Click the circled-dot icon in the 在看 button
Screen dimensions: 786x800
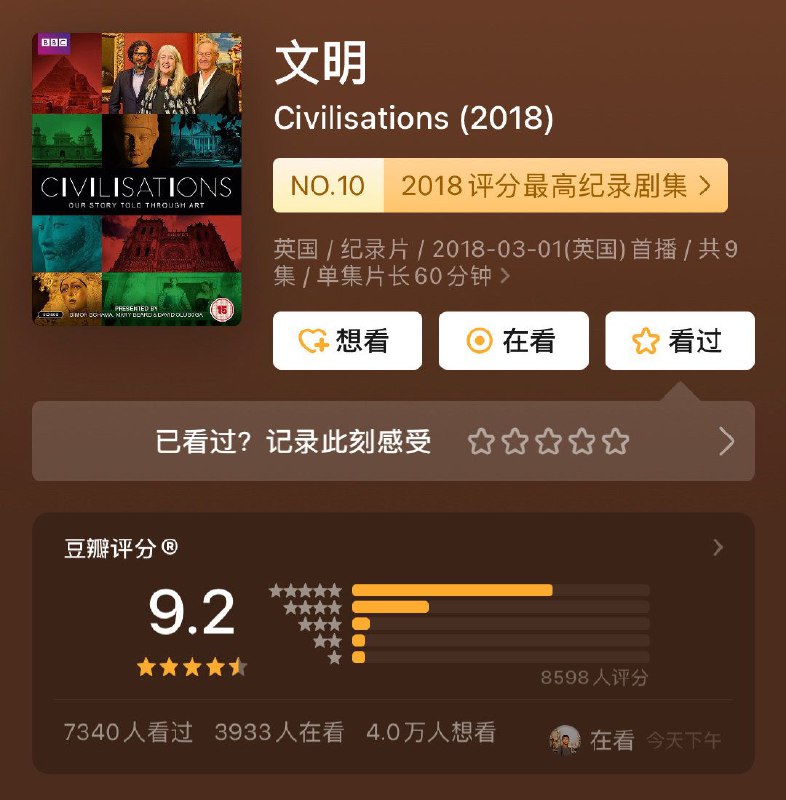[x=480, y=341]
